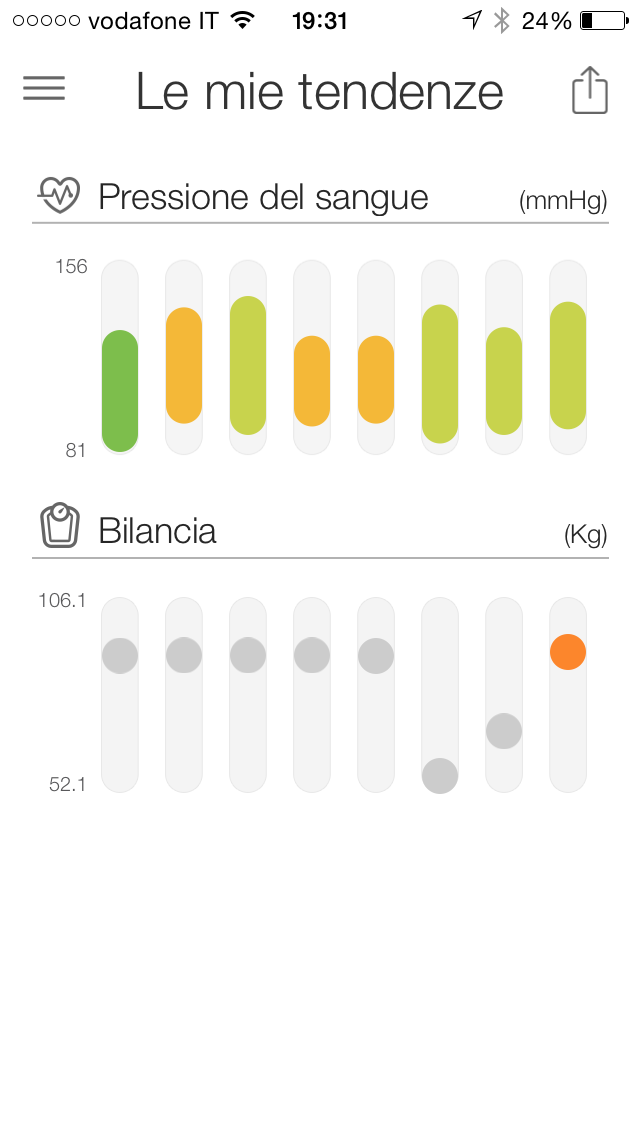Open the Pressione del sangue section
Screen dimensions: 640x1136
(x=263, y=197)
